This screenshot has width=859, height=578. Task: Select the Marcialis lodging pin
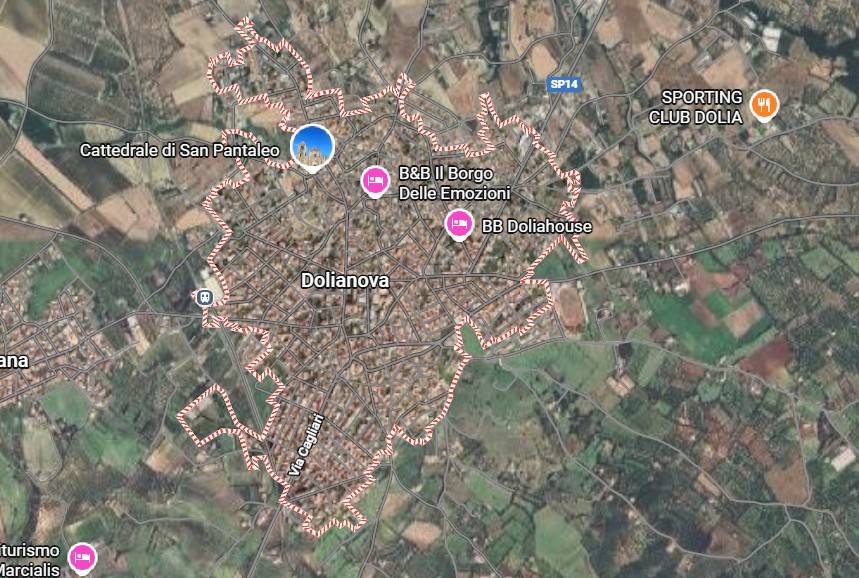coord(83,553)
